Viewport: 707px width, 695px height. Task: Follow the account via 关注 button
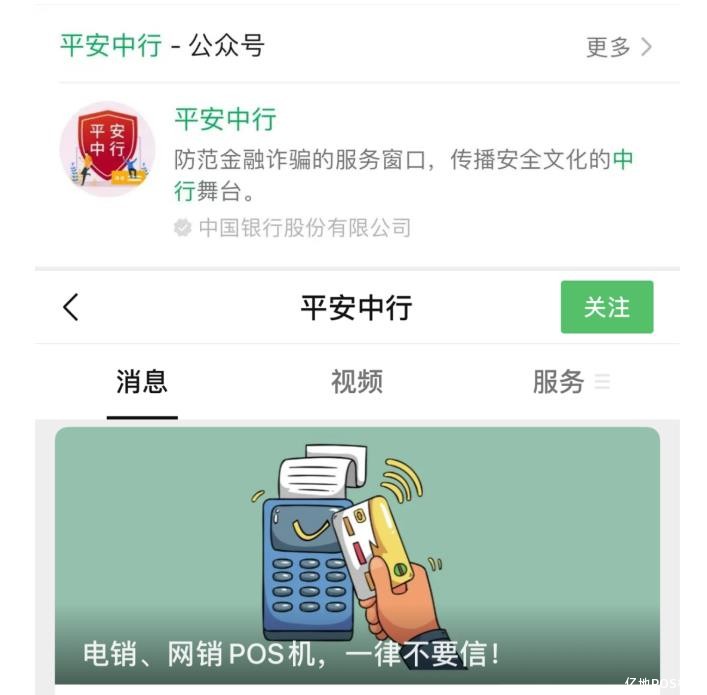(606, 307)
